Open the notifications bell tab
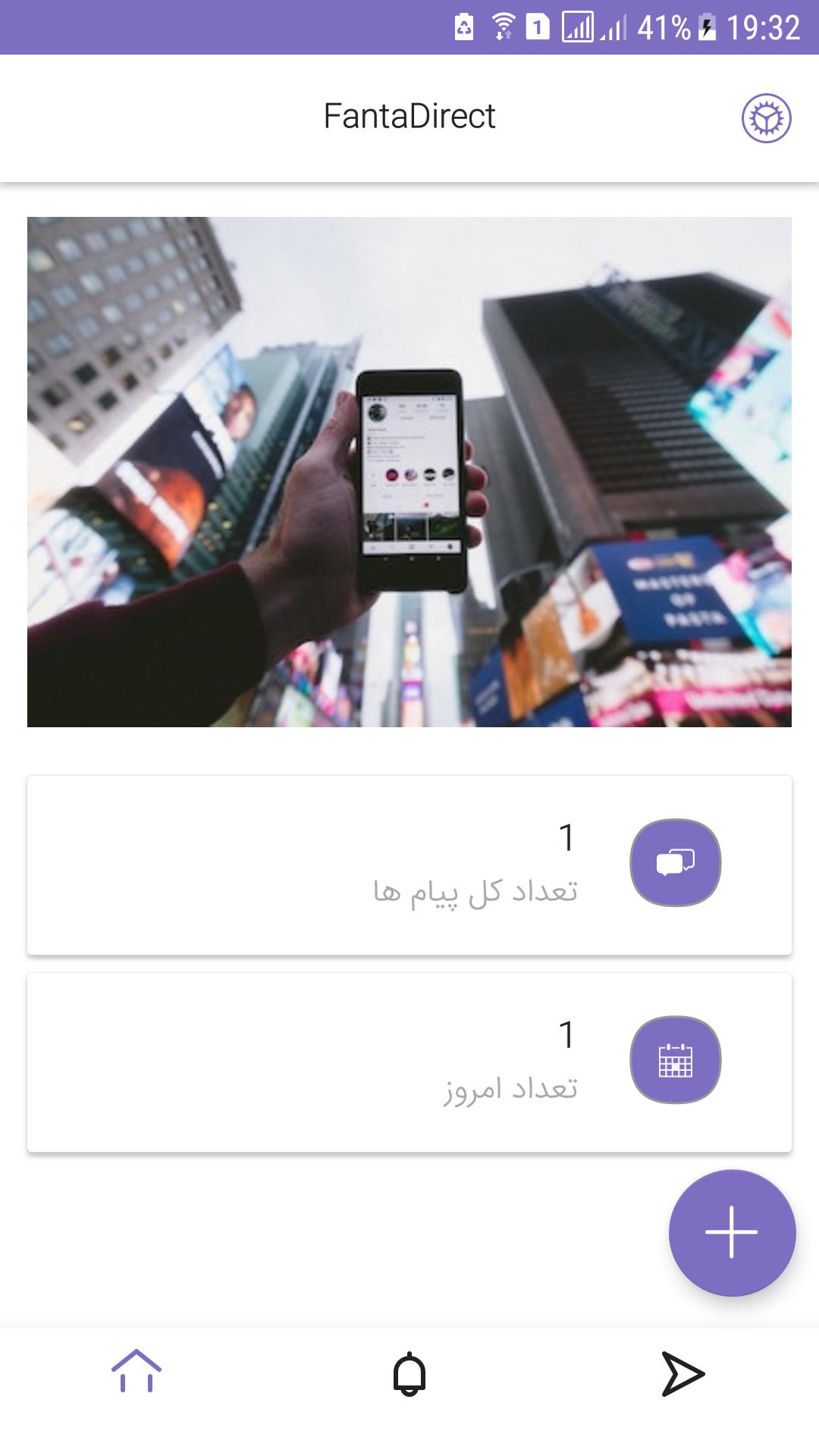The image size is (819, 1456). [409, 1373]
